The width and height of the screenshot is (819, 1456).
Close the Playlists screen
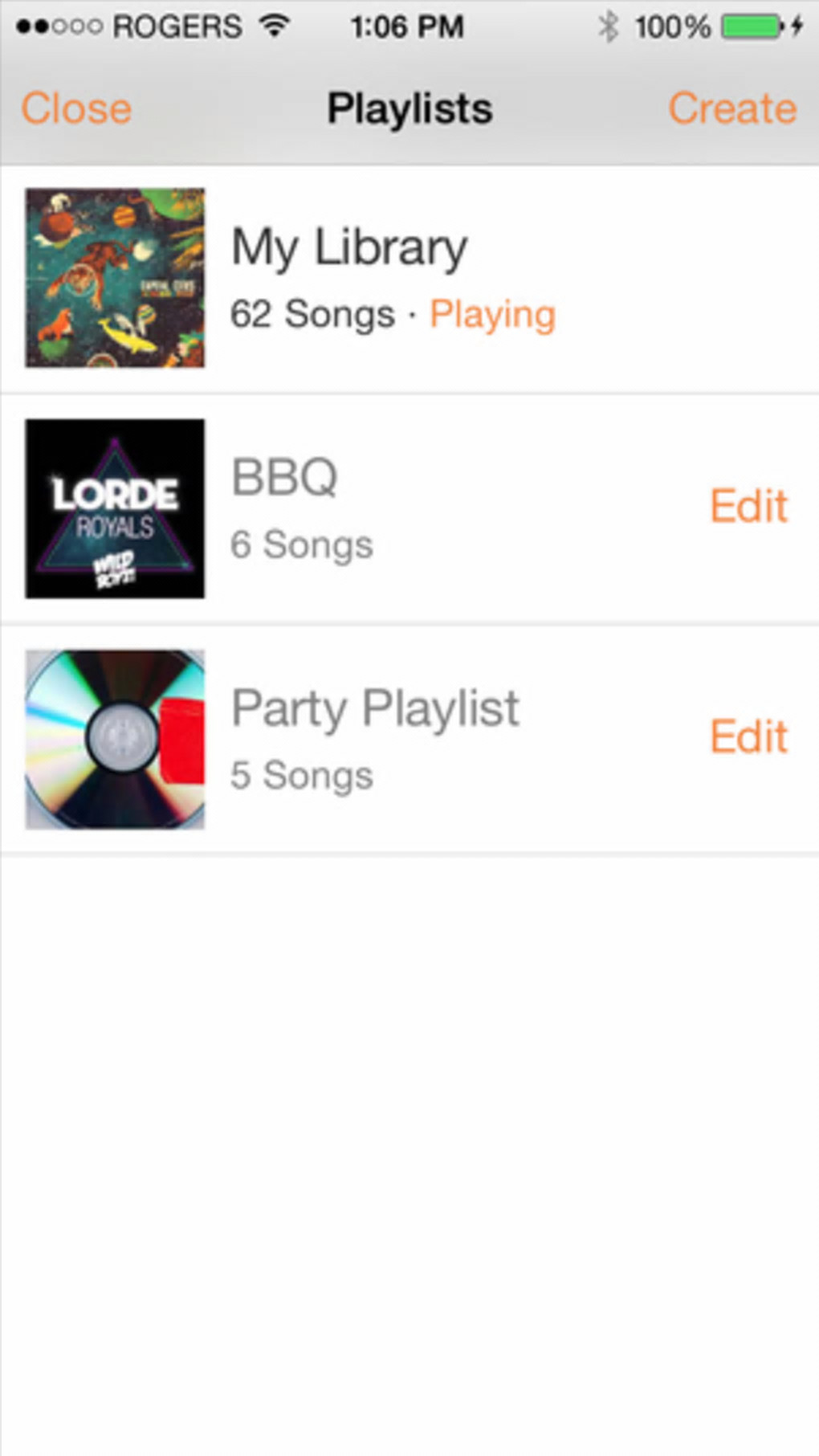point(76,108)
